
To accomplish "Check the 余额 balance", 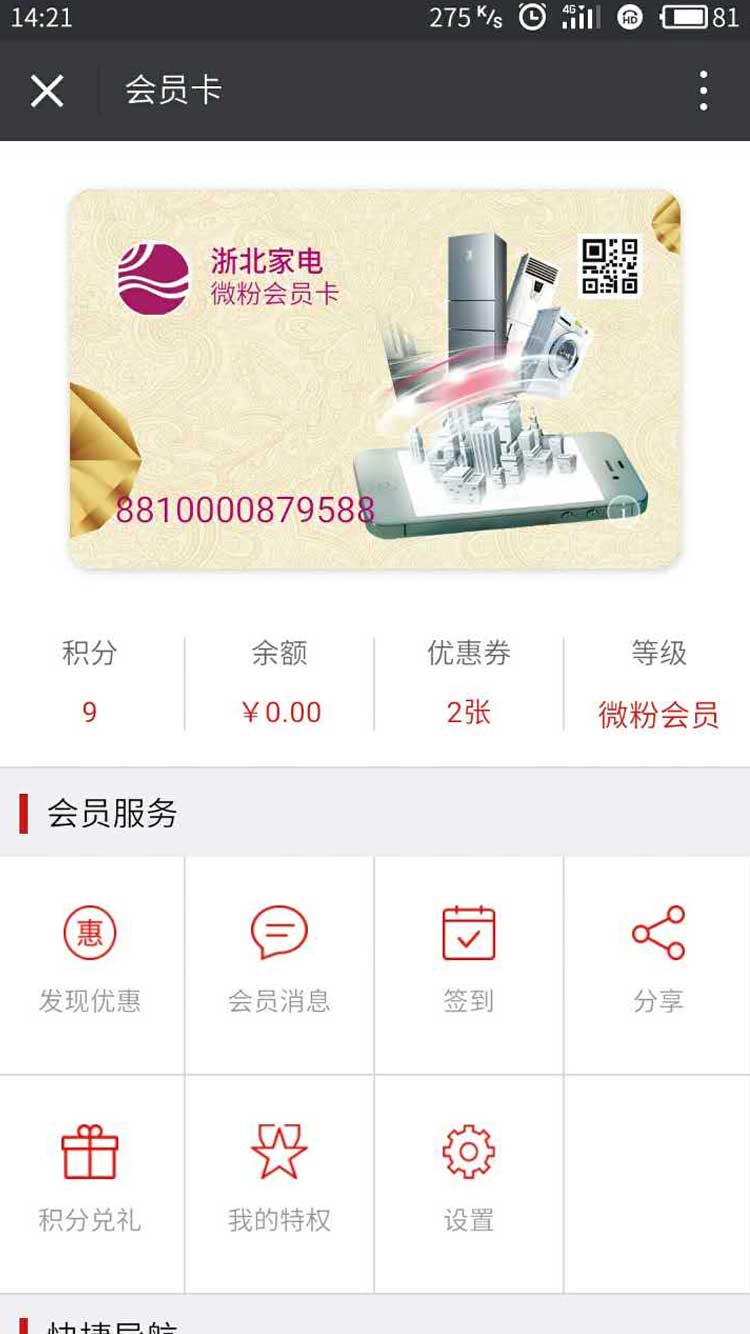I will [280, 685].
